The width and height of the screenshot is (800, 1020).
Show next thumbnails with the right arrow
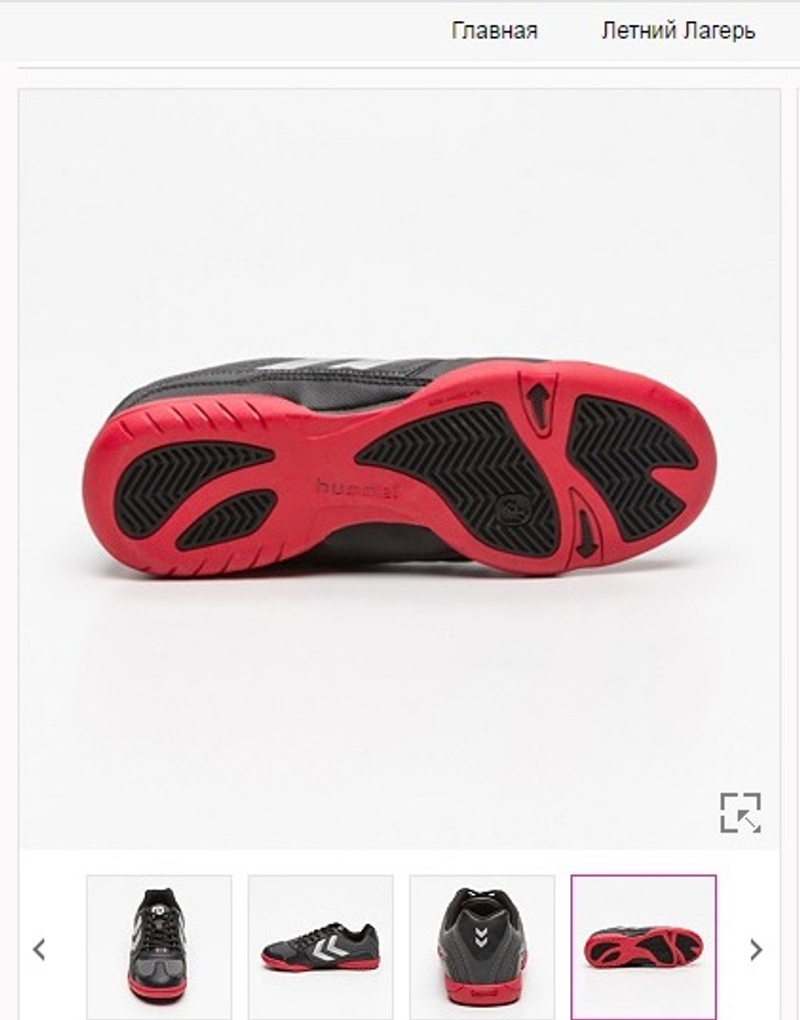coord(756,949)
